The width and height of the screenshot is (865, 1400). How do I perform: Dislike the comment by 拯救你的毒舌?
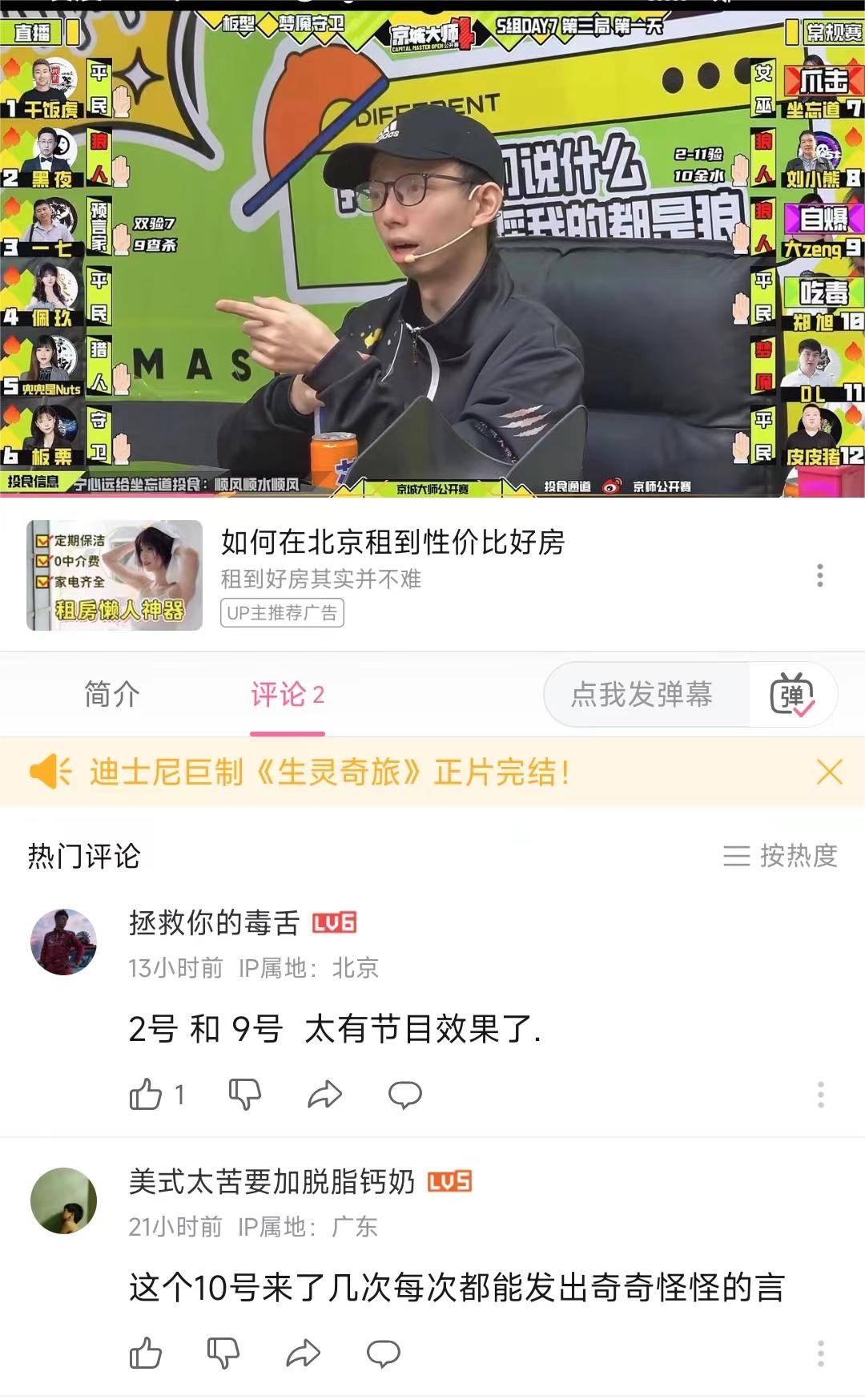[x=244, y=1094]
